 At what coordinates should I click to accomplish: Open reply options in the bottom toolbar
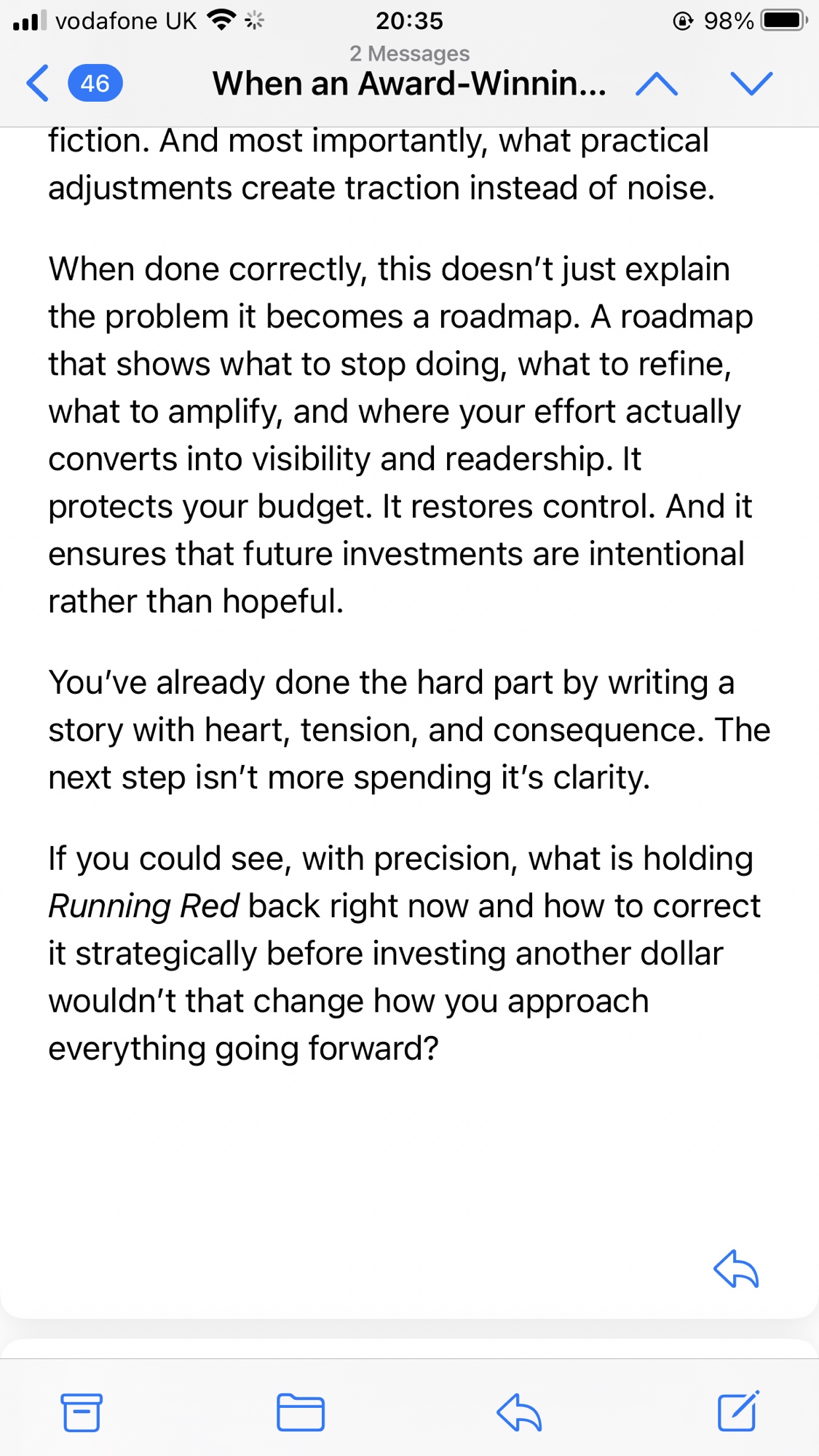click(518, 1413)
